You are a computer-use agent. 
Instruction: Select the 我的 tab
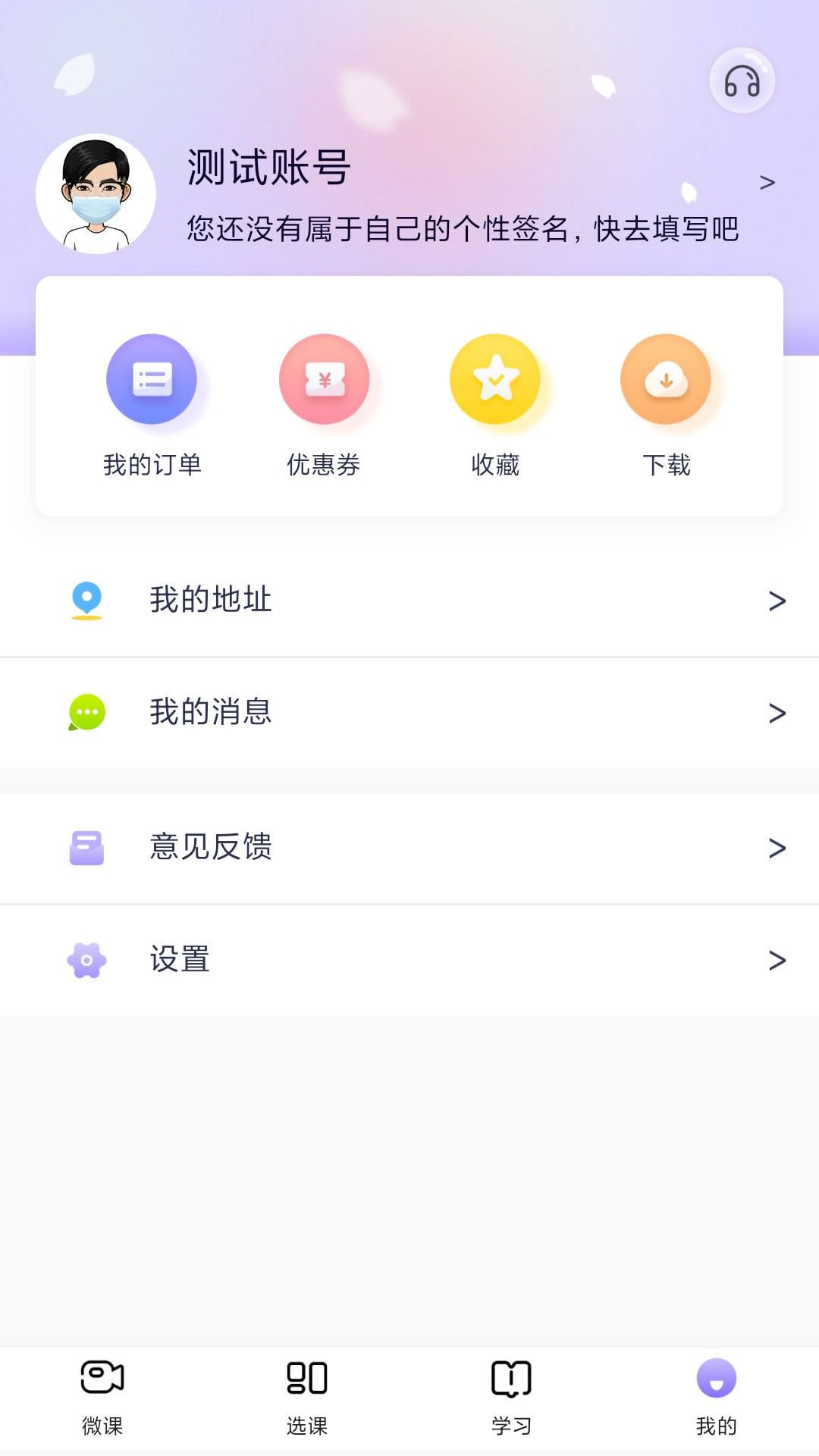point(717,1399)
